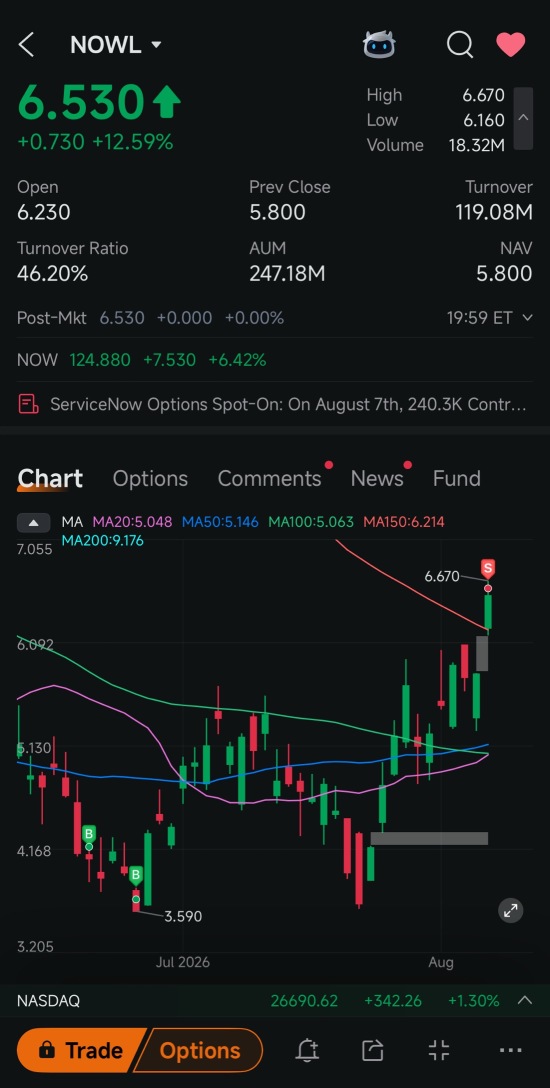The width and height of the screenshot is (550, 1088).
Task: Open the robot AI assistant icon
Action: 379,45
